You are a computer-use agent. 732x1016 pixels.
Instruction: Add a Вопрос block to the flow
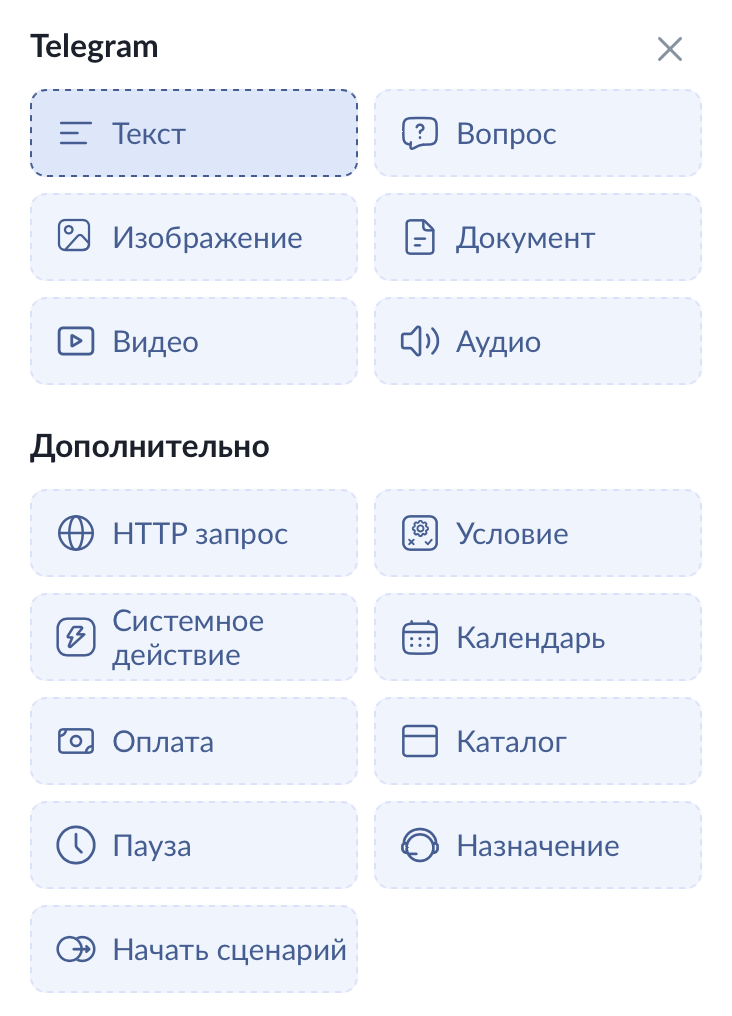[538, 133]
